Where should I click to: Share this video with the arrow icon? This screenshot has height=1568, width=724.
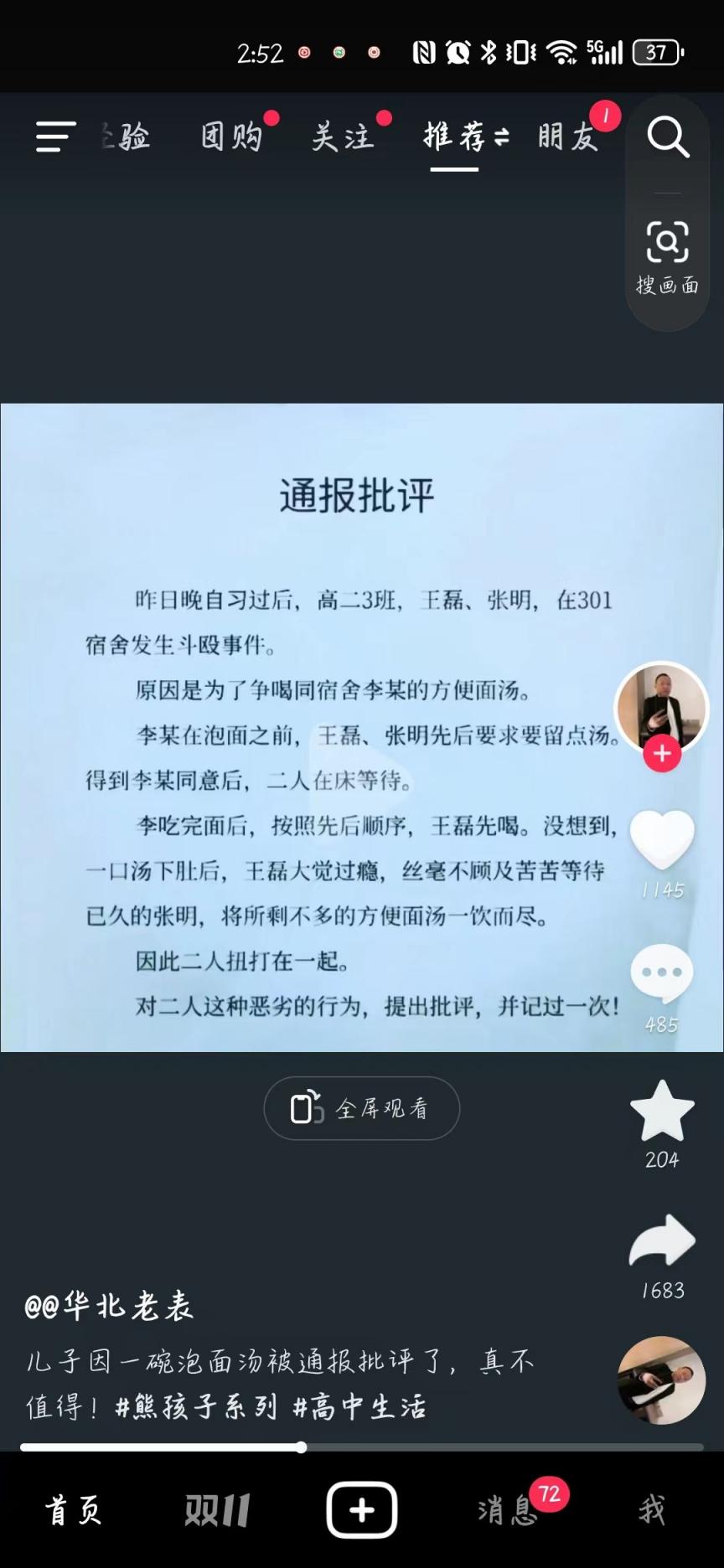click(662, 1241)
